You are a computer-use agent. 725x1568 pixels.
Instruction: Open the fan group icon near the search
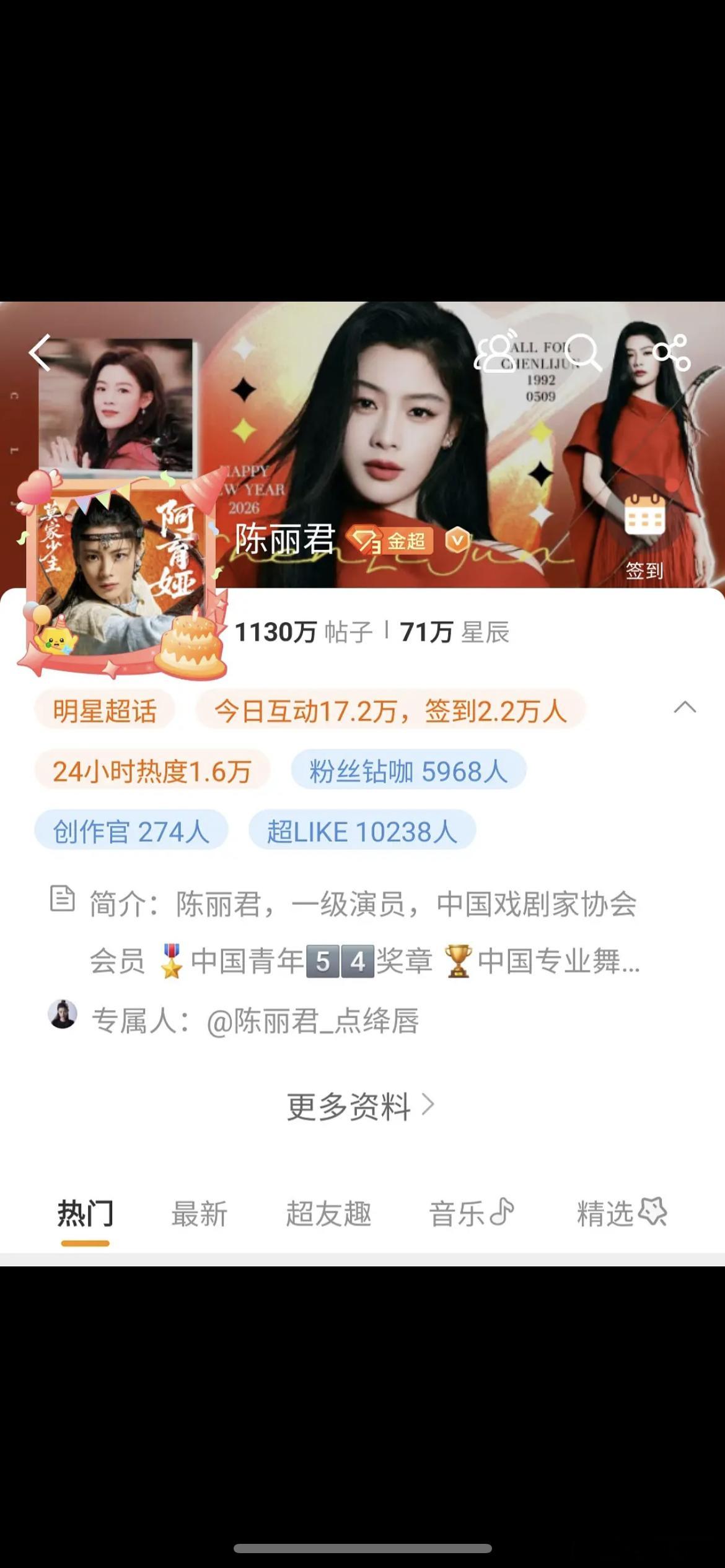coord(496,351)
